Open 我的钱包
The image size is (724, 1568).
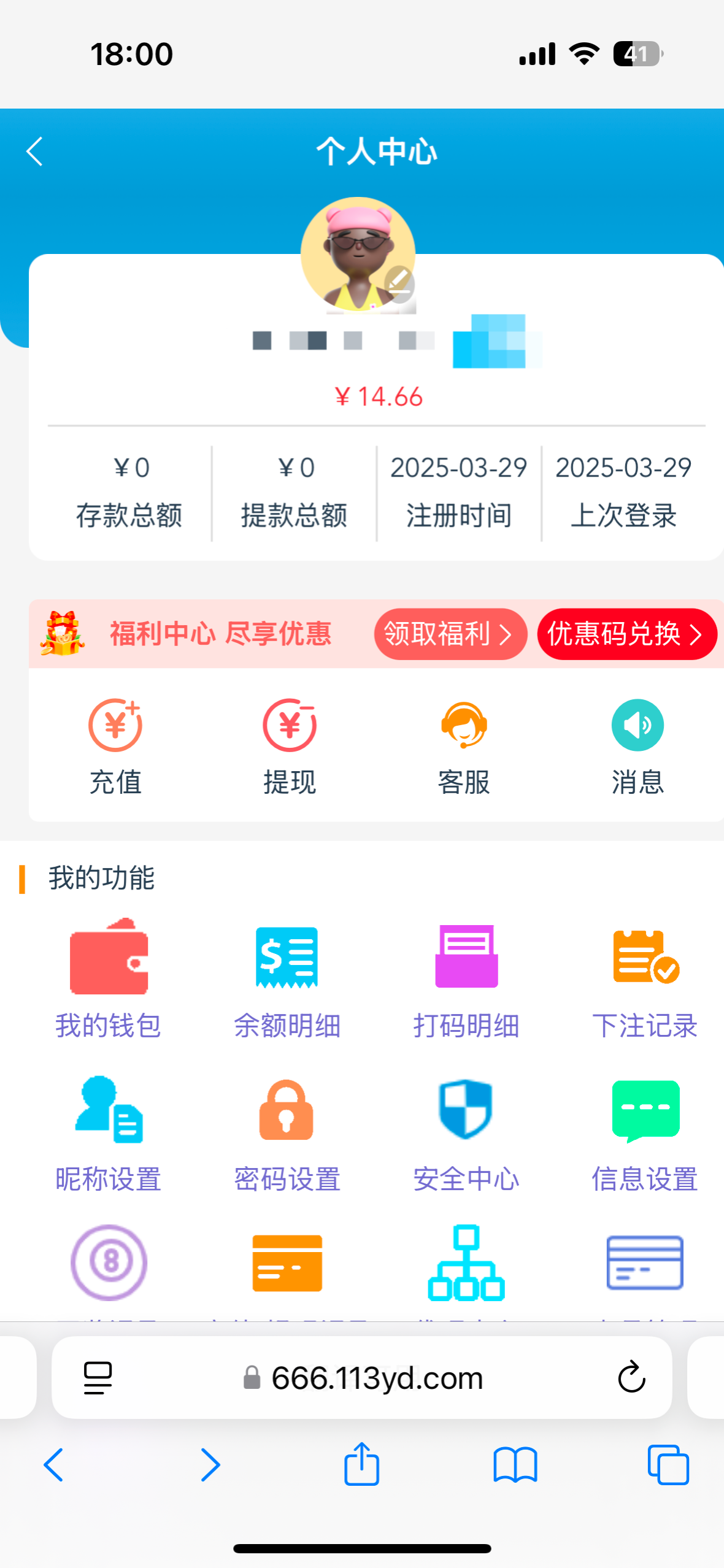pyautogui.click(x=109, y=978)
